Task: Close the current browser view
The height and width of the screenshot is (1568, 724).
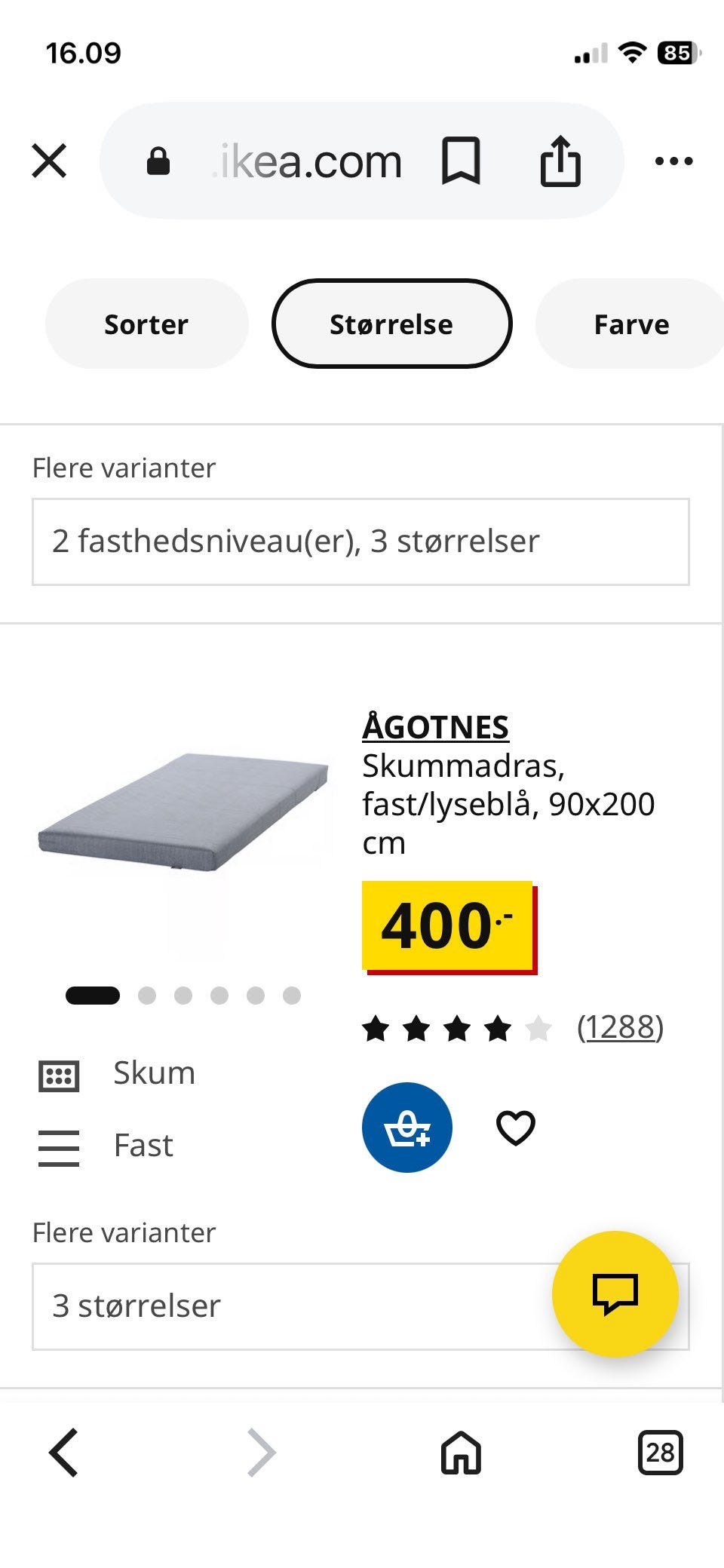Action: coord(49,160)
